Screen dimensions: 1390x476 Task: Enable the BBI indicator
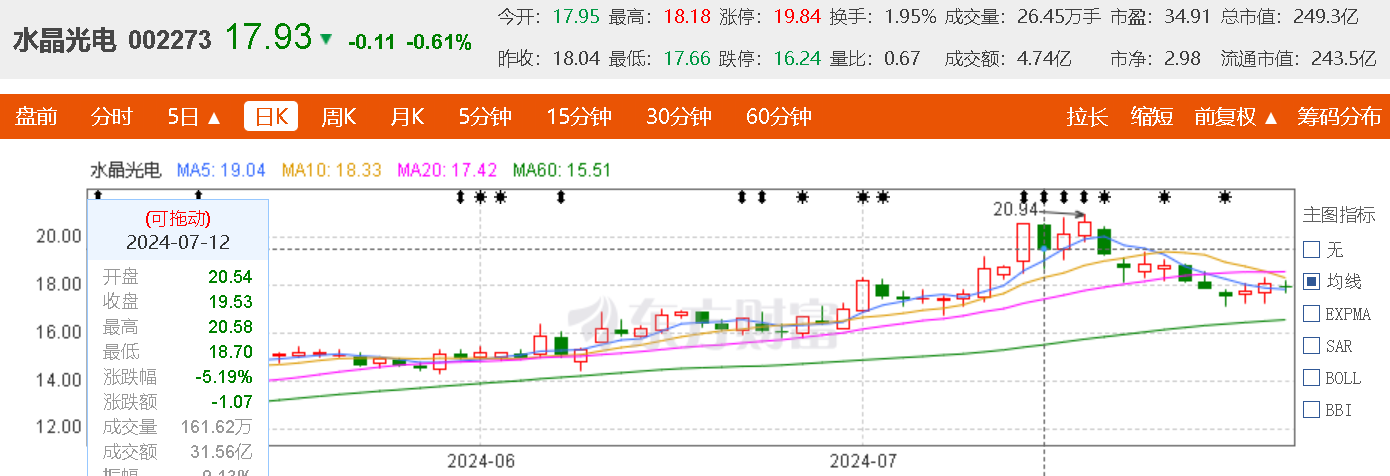click(x=1311, y=410)
